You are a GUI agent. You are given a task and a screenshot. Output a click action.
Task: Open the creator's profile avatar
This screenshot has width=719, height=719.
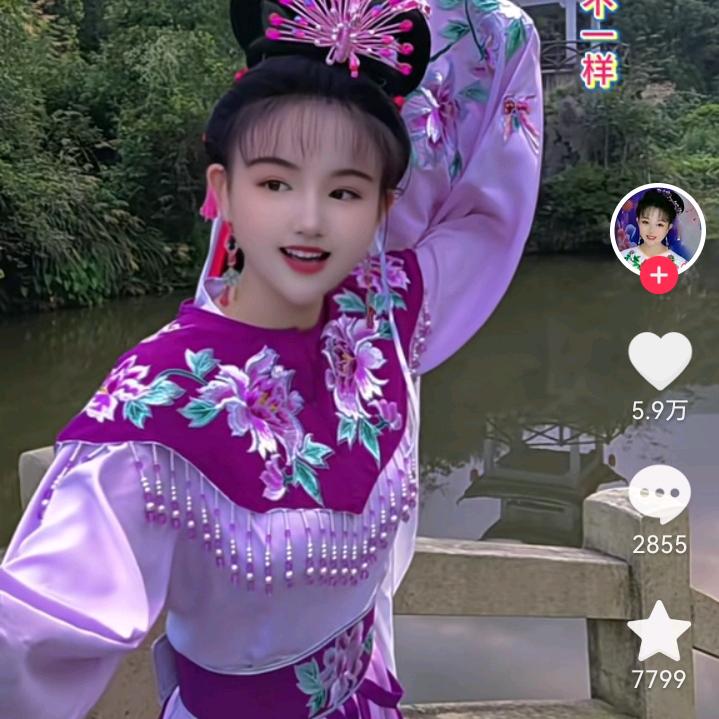coord(658,228)
